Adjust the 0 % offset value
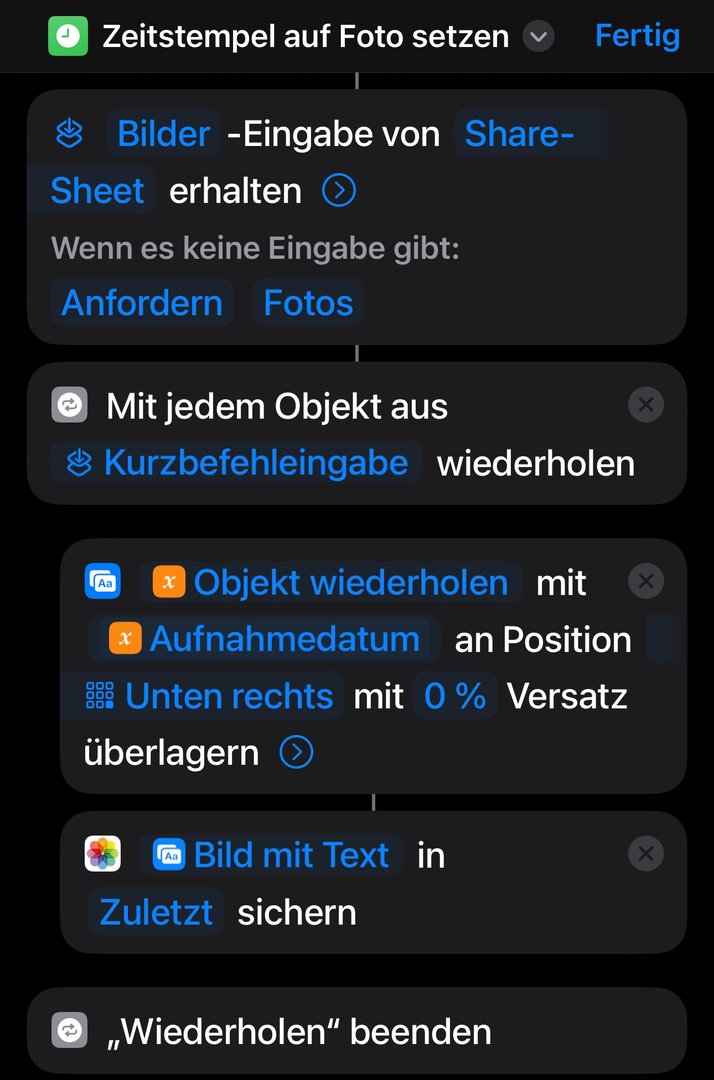 pos(455,696)
